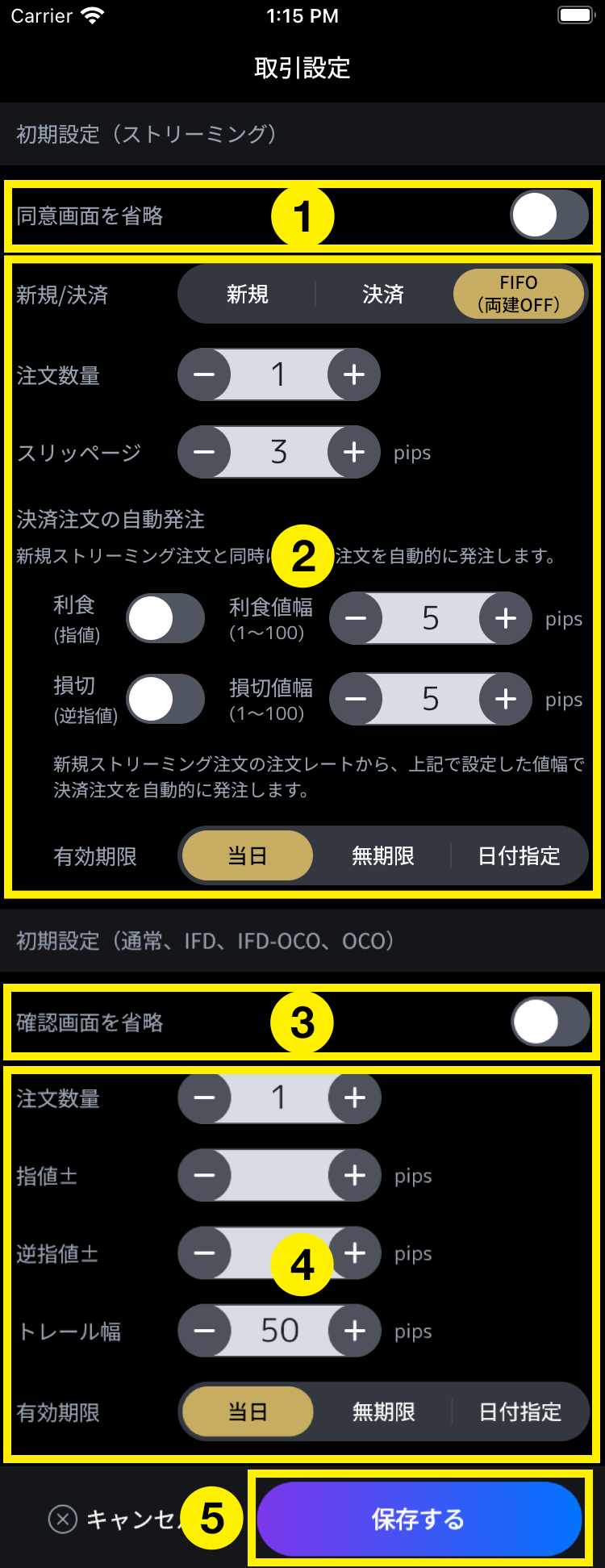Toggle 同意画面を省略 switch
This screenshot has height=1568, width=605.
(549, 215)
